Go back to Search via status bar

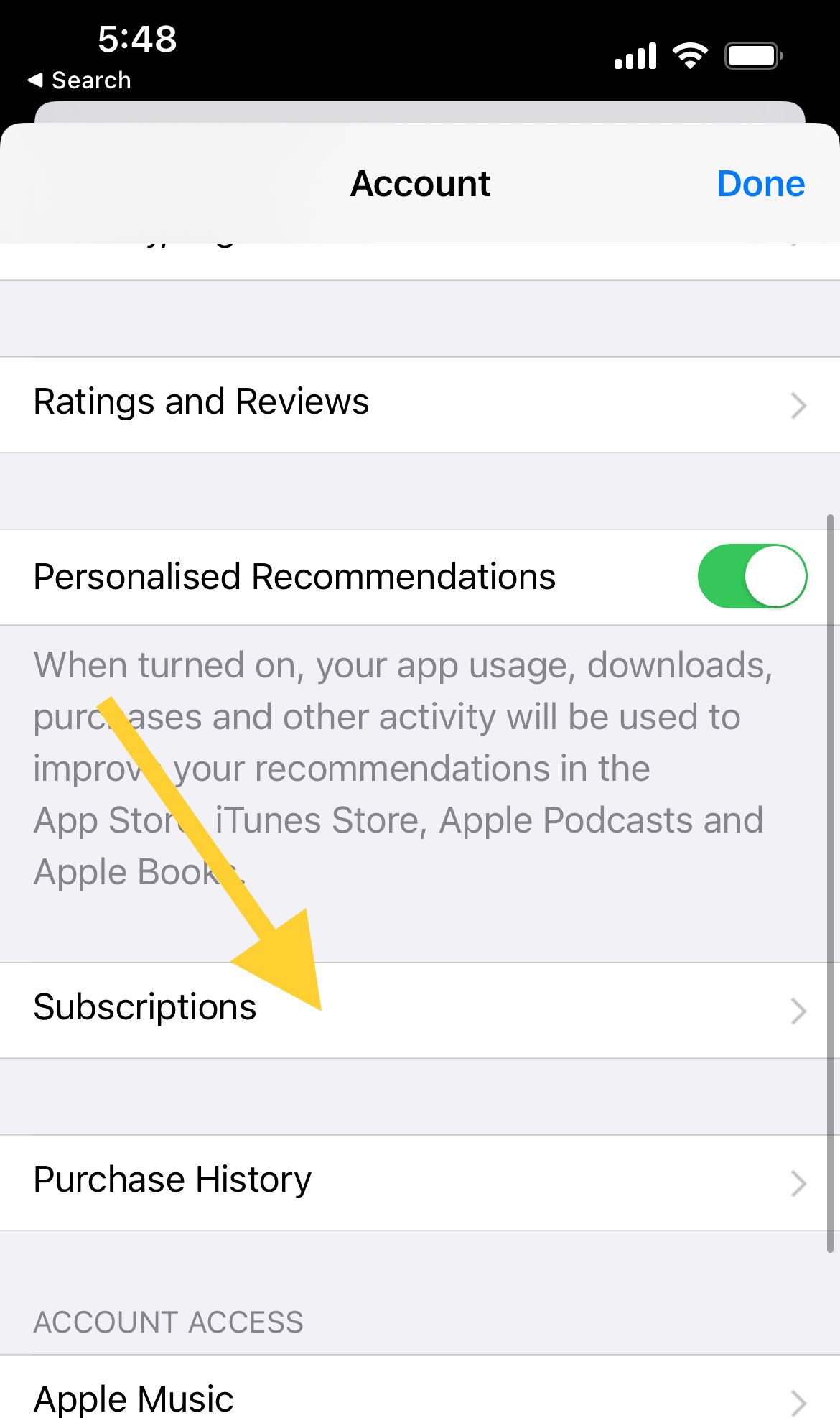[x=79, y=80]
